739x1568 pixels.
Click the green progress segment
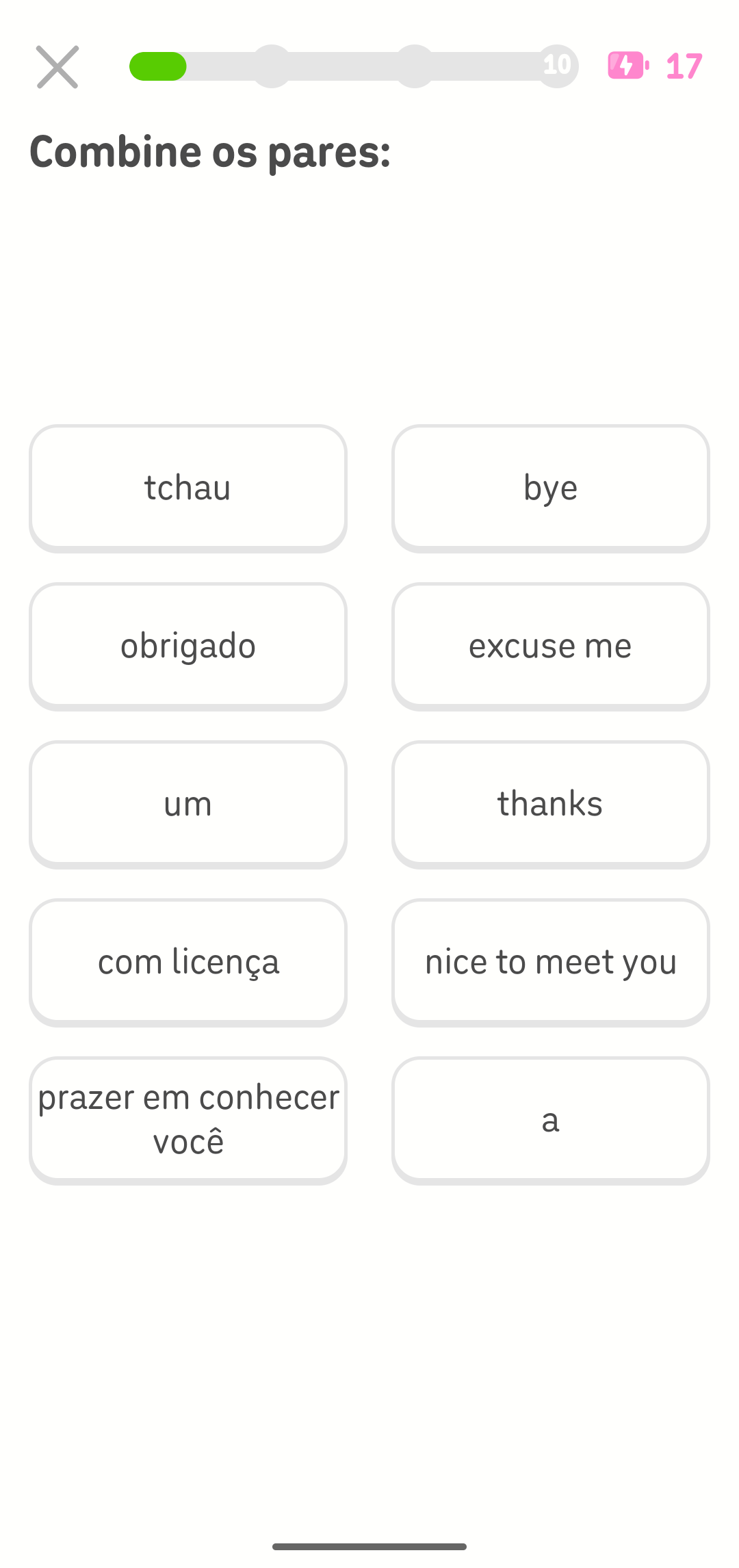pos(157,66)
